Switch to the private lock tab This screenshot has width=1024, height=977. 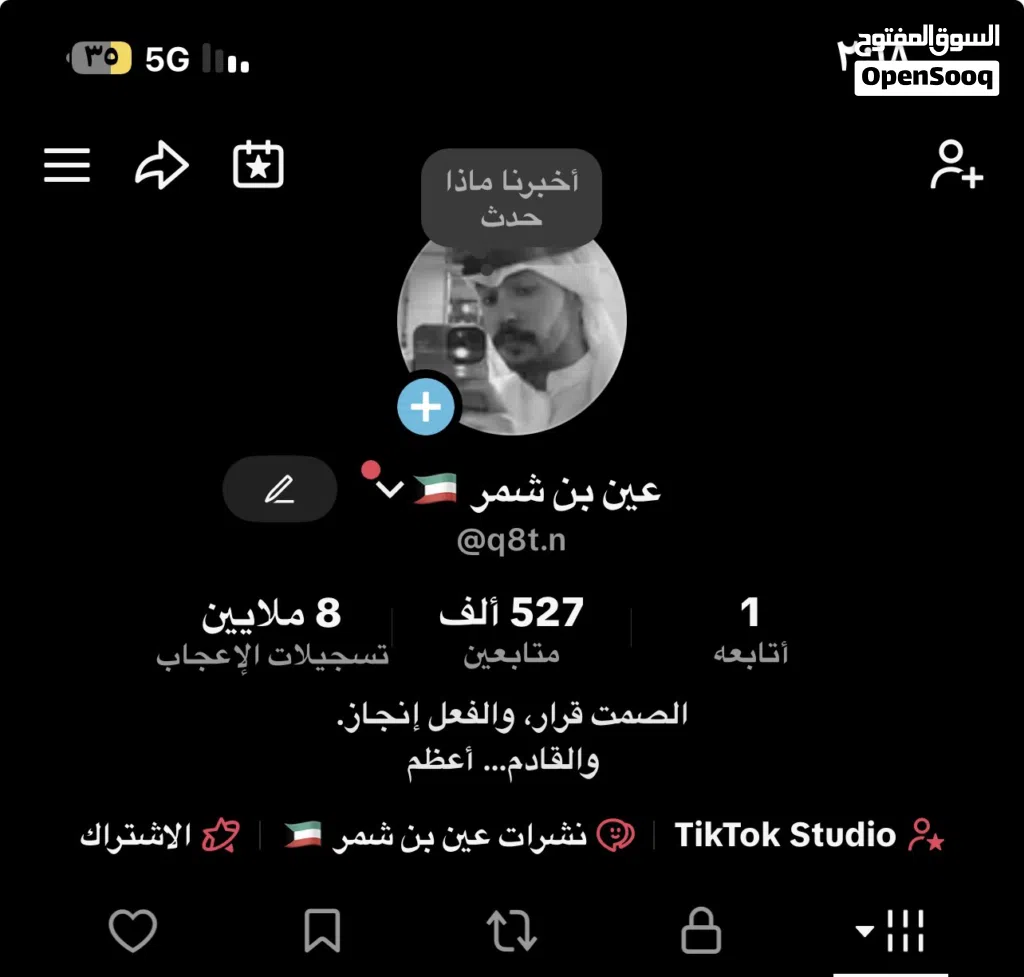[700, 932]
